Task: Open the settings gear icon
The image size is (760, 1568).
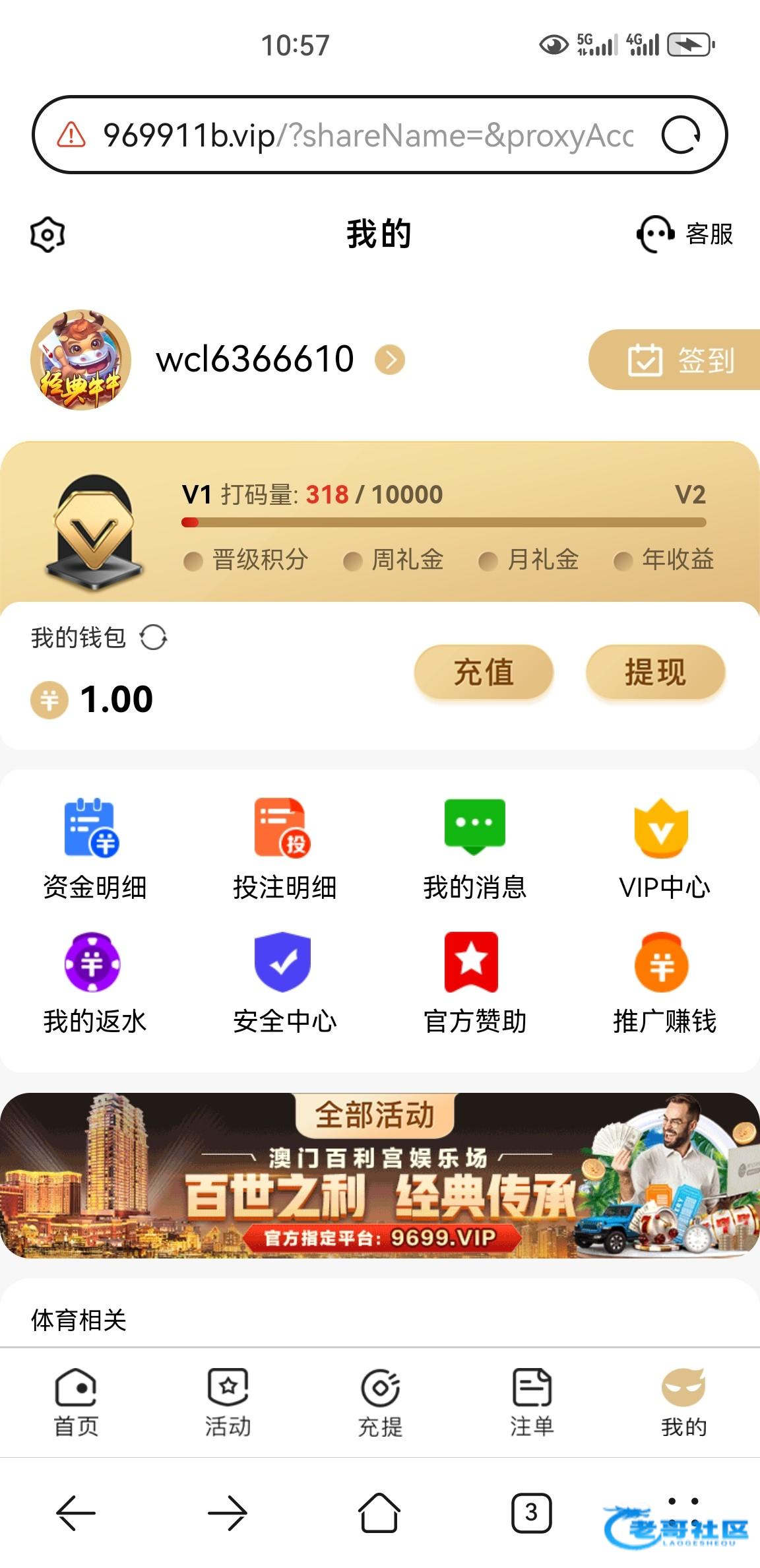Action: coord(47,234)
